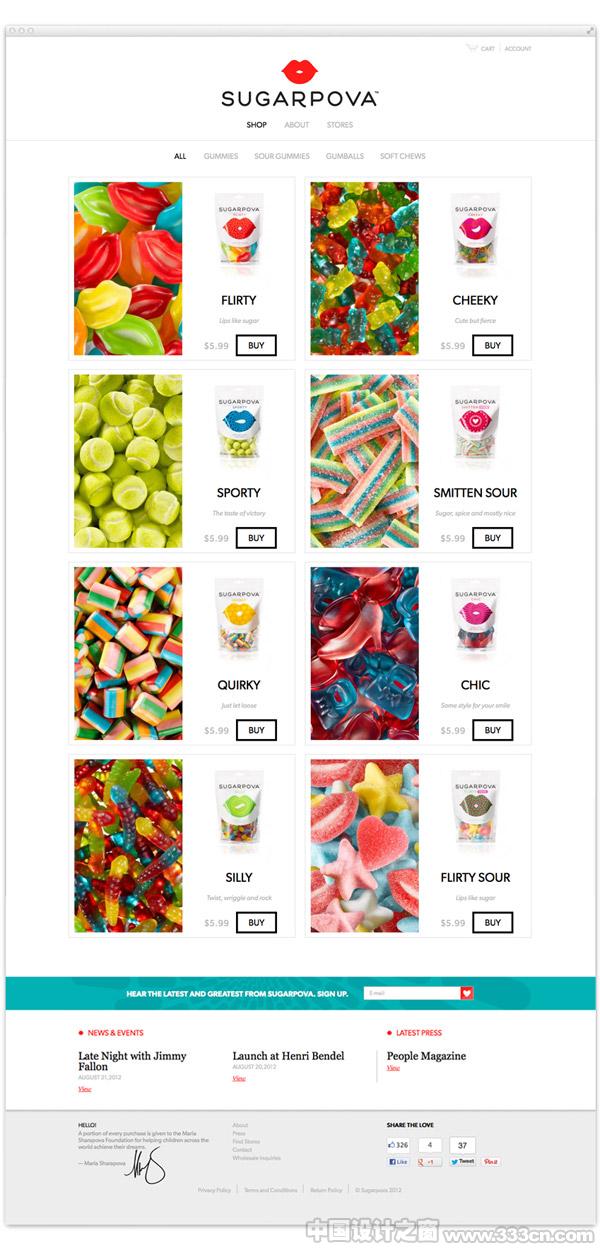Image resolution: width=600 pixels, height=1250 pixels.
Task: Buy the Chic gummies
Action: click(492, 730)
